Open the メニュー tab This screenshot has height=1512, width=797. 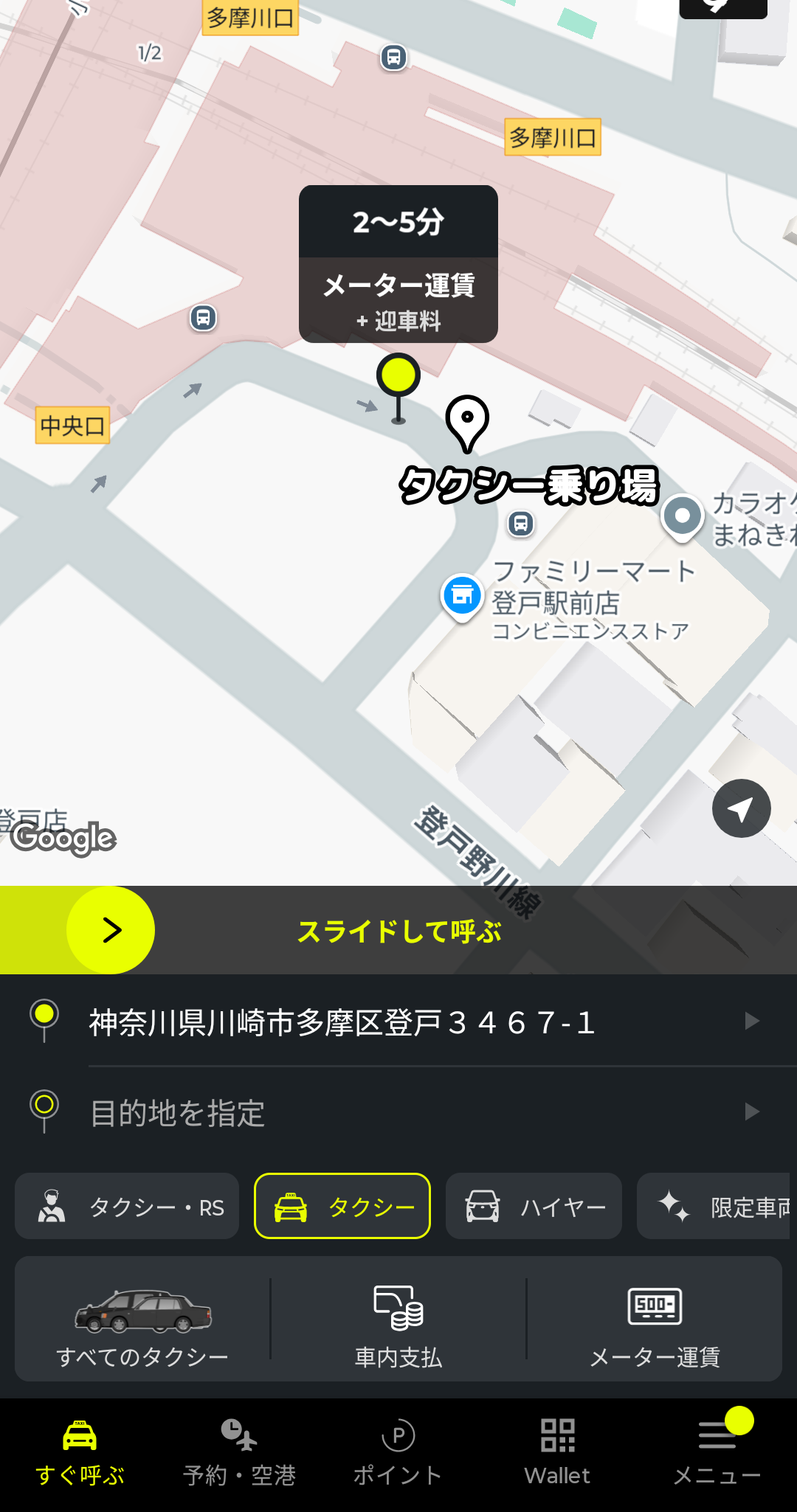point(717,1453)
